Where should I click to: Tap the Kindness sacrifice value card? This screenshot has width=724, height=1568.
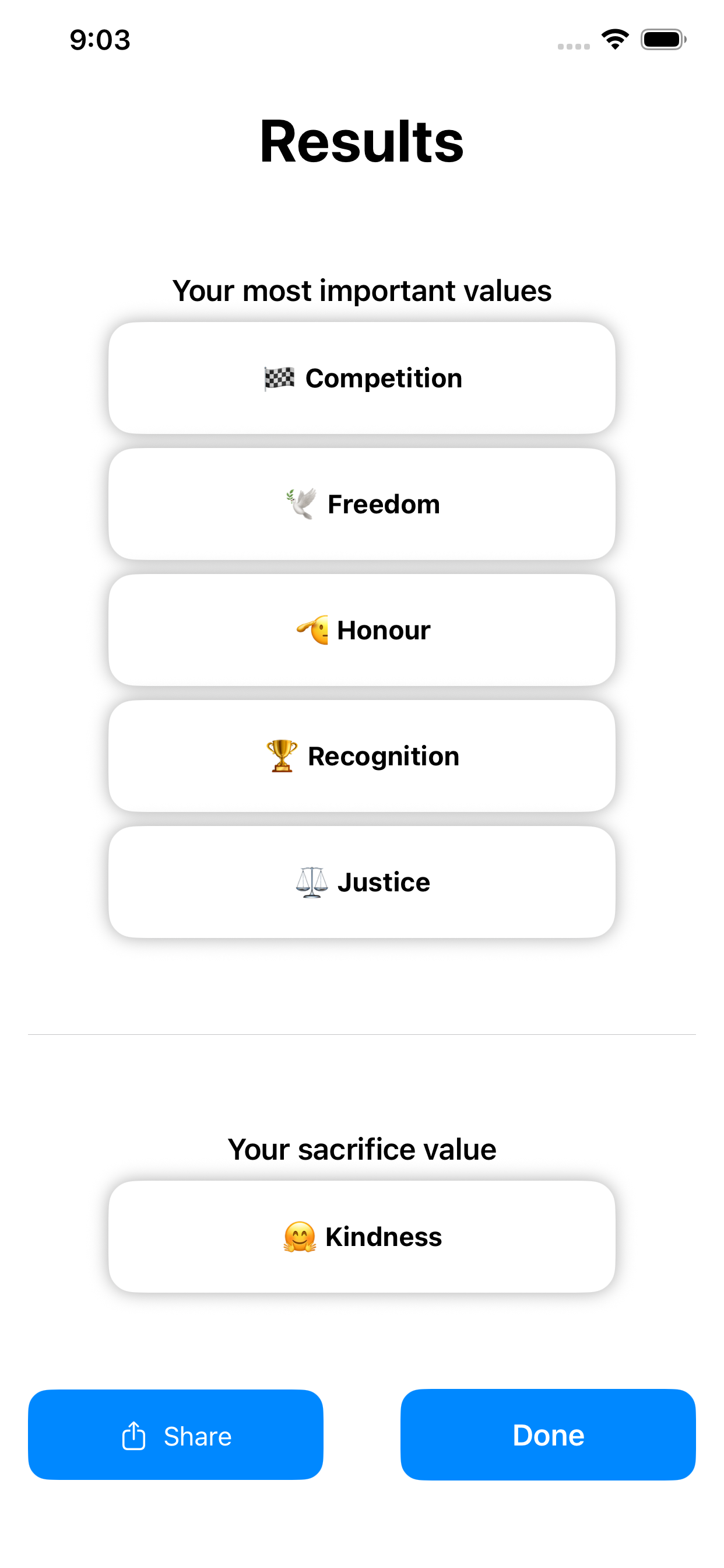click(362, 1237)
